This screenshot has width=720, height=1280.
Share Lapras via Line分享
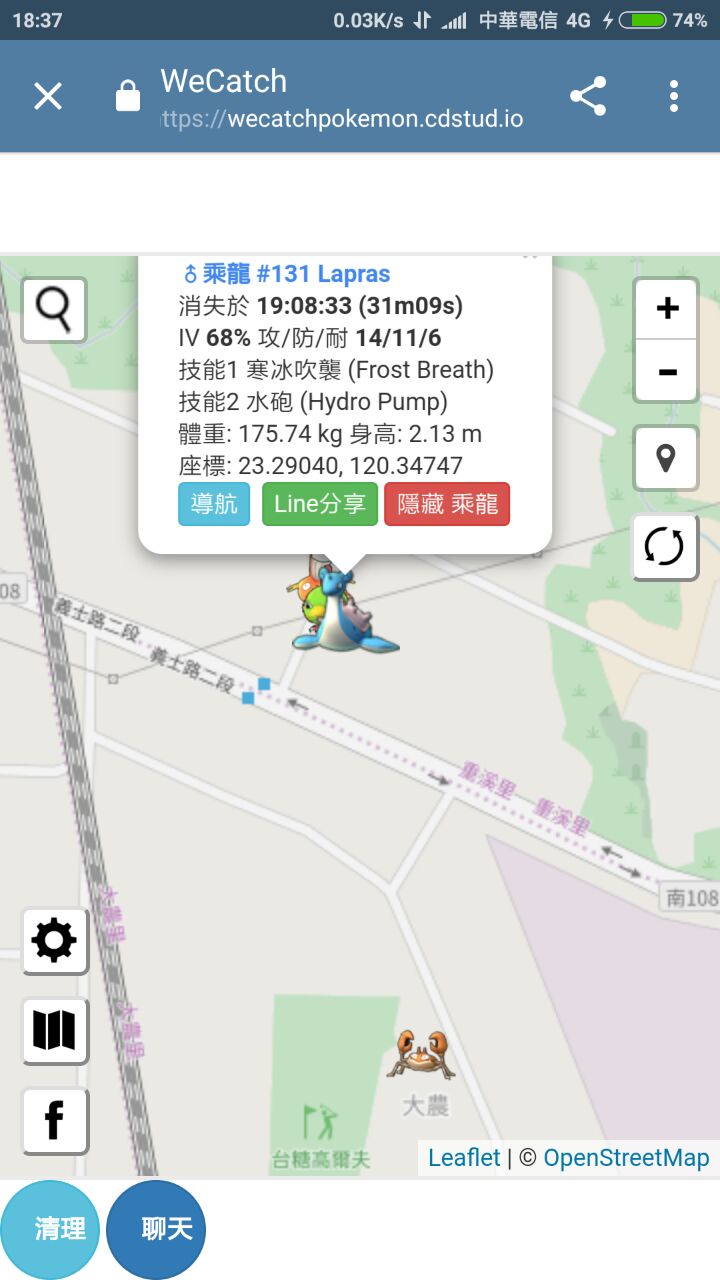(320, 504)
